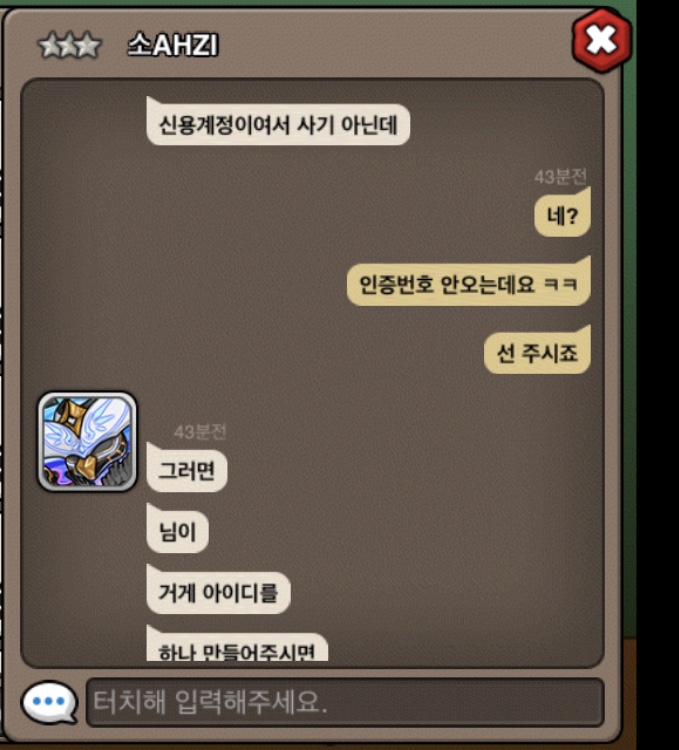Close the chat window with 소AHZI
Screen dimensions: 679x750
[601, 40]
